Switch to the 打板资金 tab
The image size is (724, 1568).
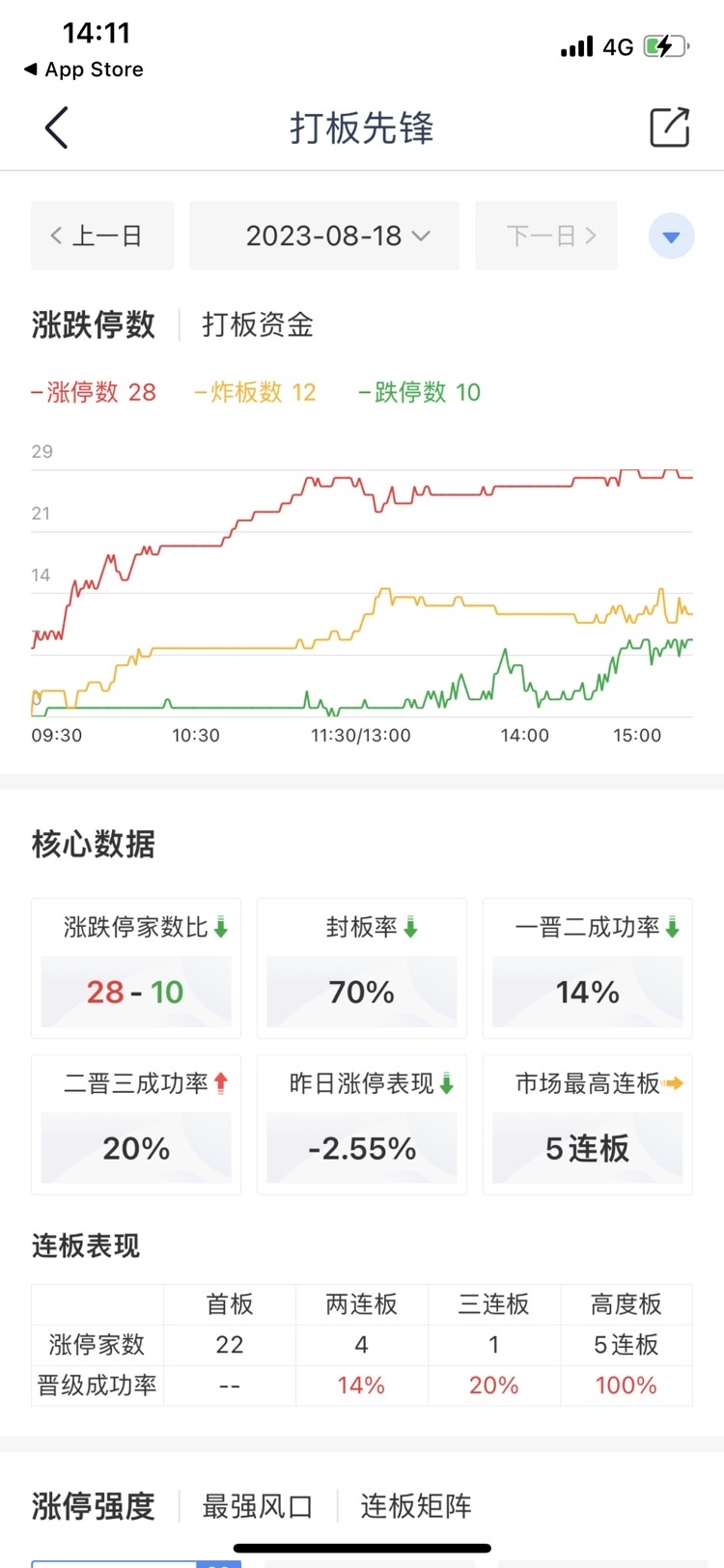pos(258,325)
